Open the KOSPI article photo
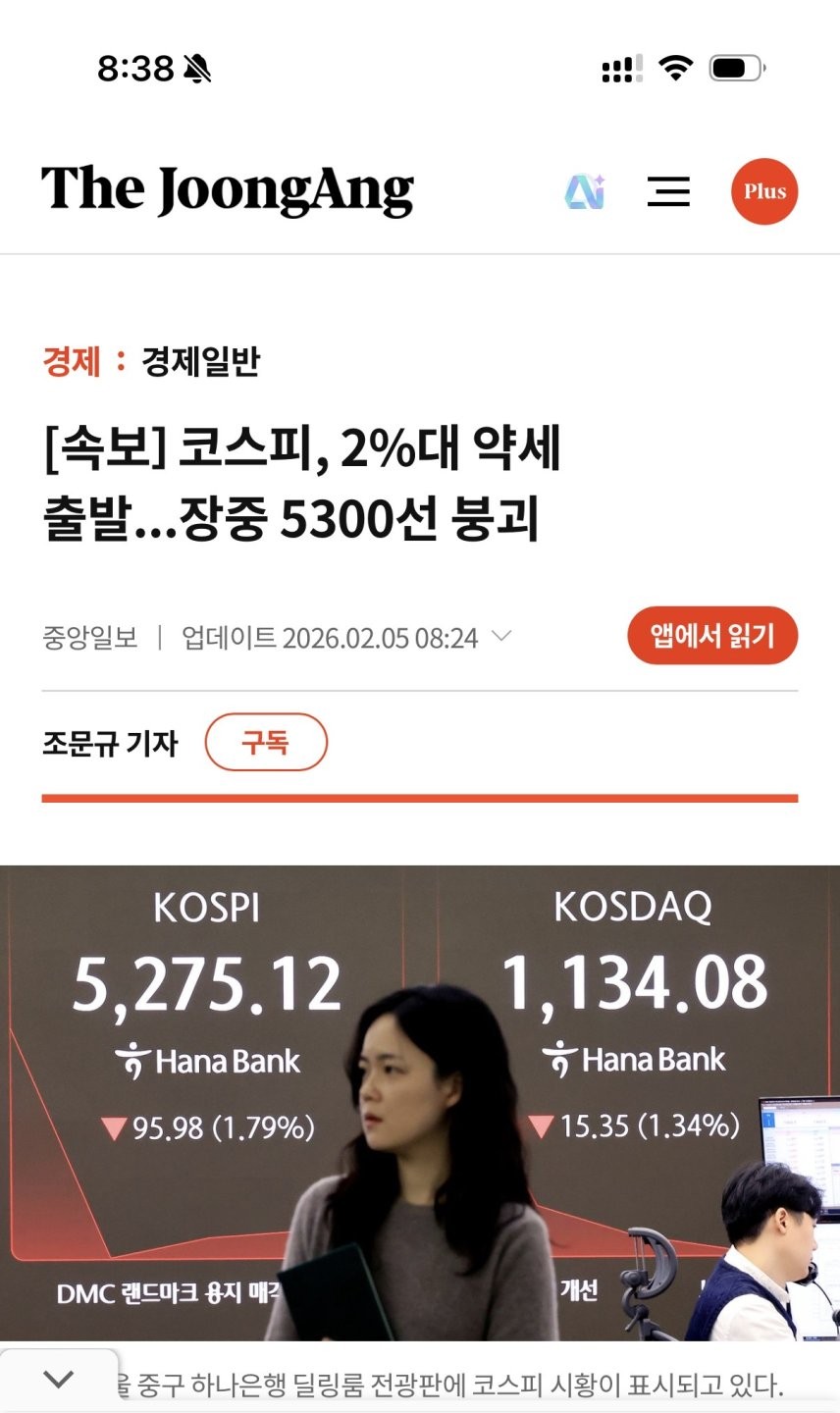Screen dimensions: 840x1413 click(420, 1101)
